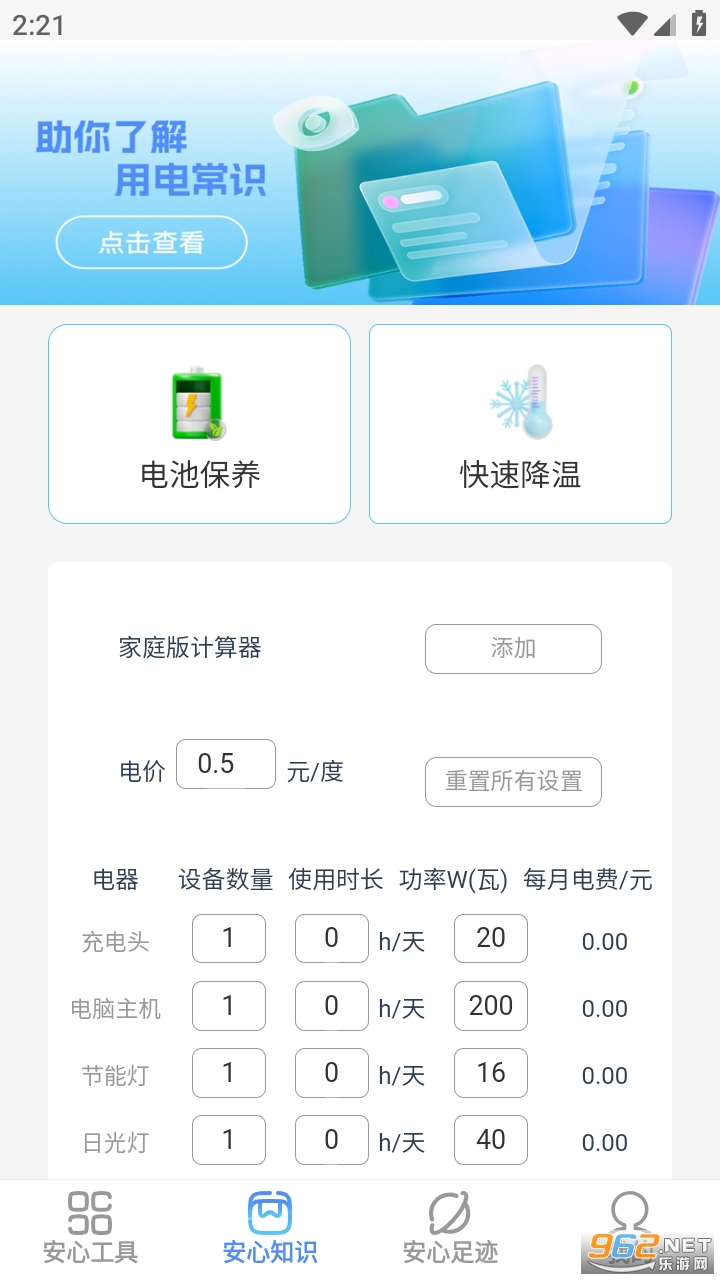The image size is (720, 1280).
Task: Edit wattage field for 日光灯
Action: pos(490,1139)
